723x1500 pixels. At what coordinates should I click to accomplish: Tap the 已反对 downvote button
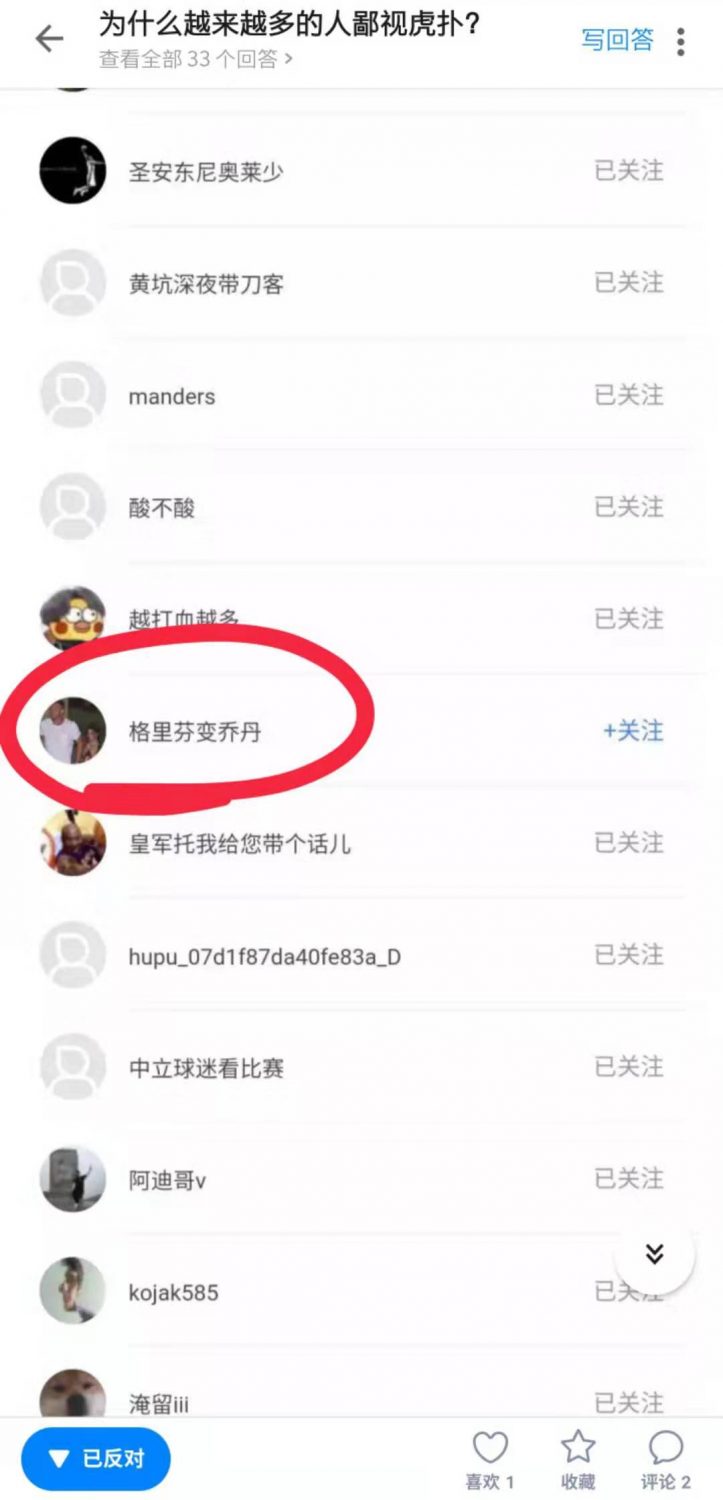(96, 1459)
